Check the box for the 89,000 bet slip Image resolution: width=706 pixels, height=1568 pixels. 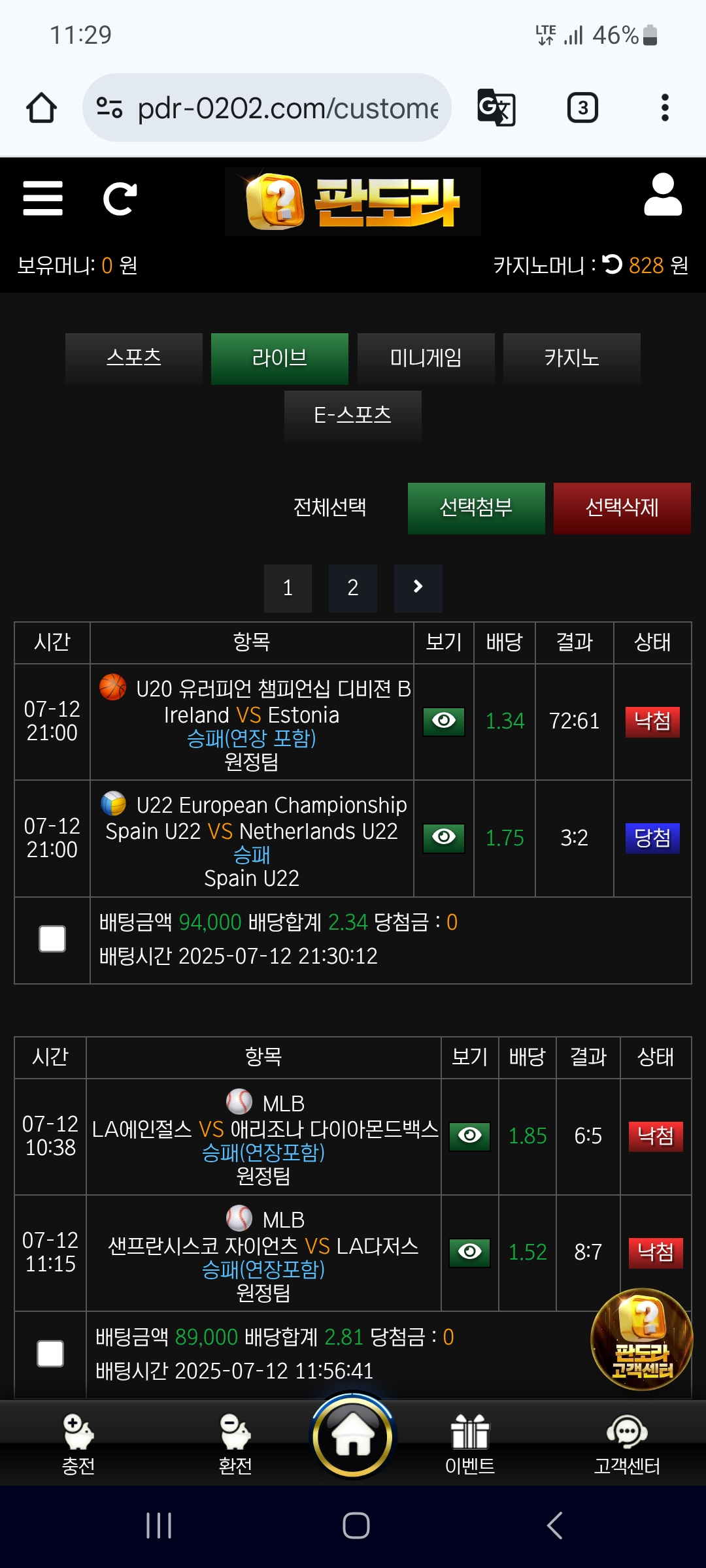(x=50, y=1354)
